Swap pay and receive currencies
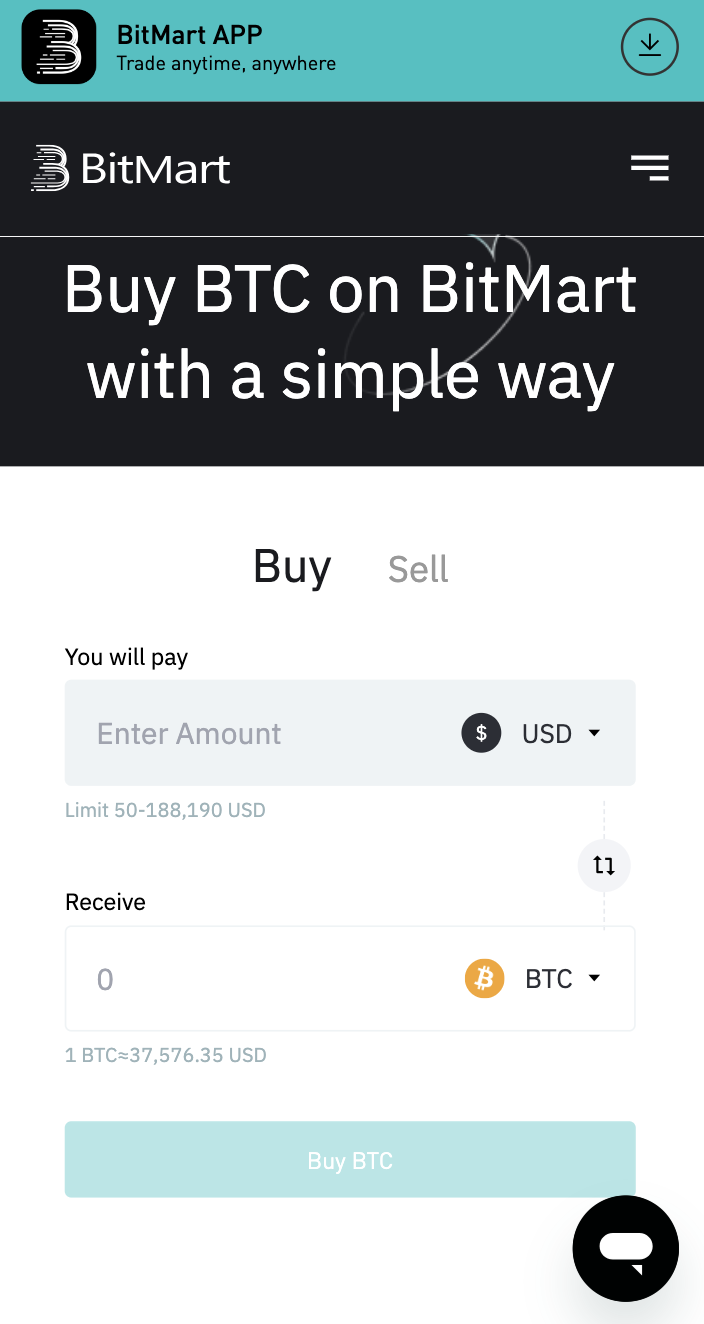Screen dimensions: 704x1324 [x=604, y=865]
